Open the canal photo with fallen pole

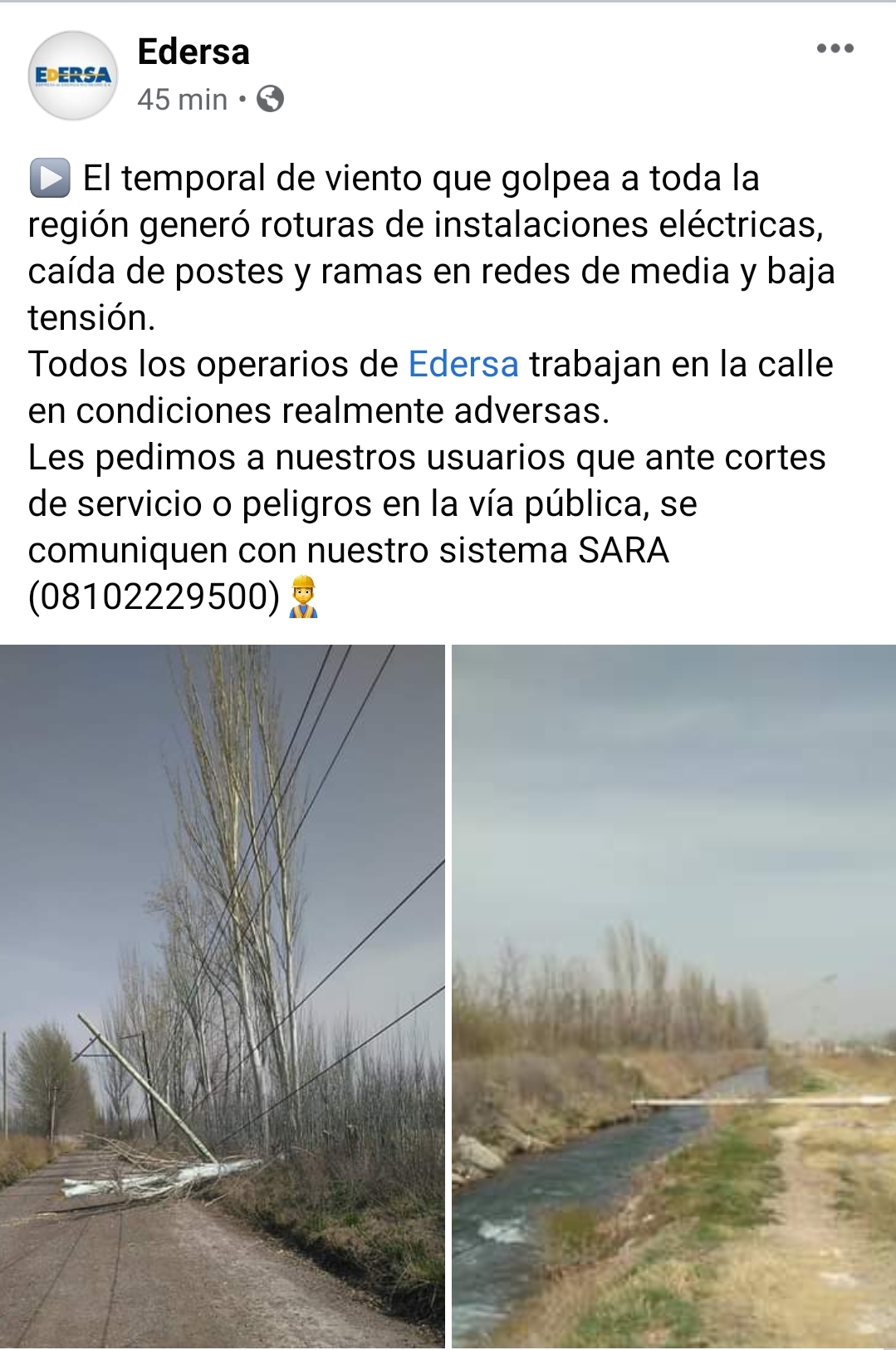click(673, 995)
